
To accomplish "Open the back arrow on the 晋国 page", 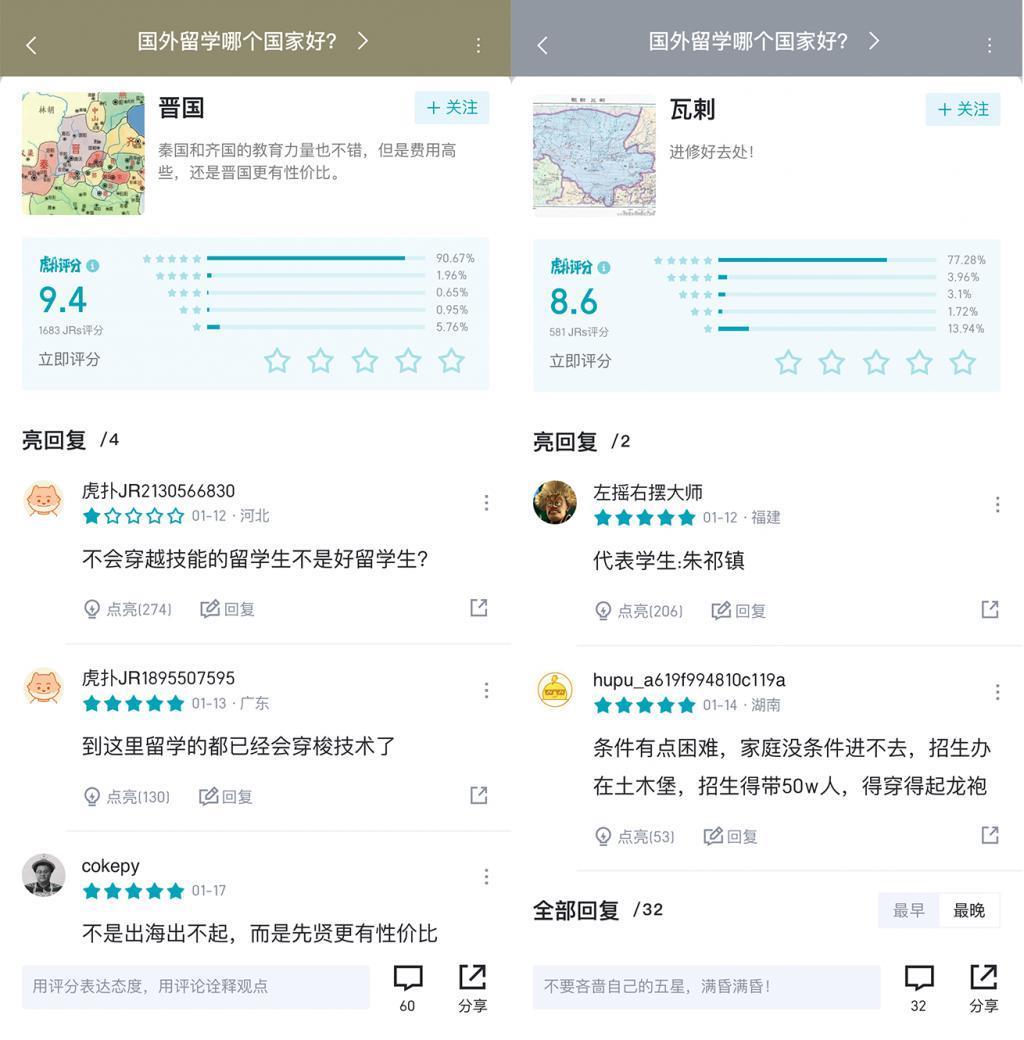I will (x=30, y=44).
